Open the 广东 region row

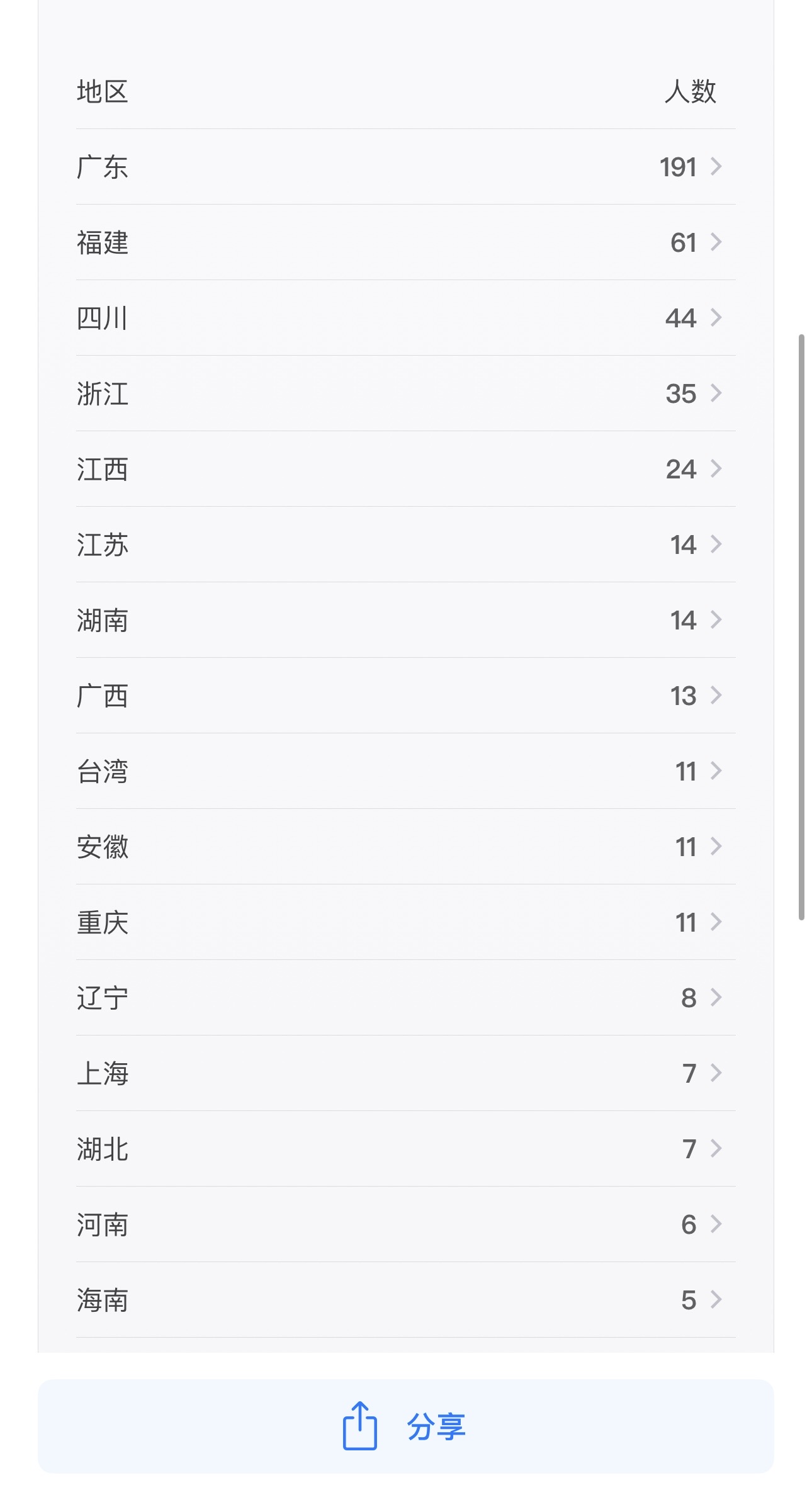[405, 167]
